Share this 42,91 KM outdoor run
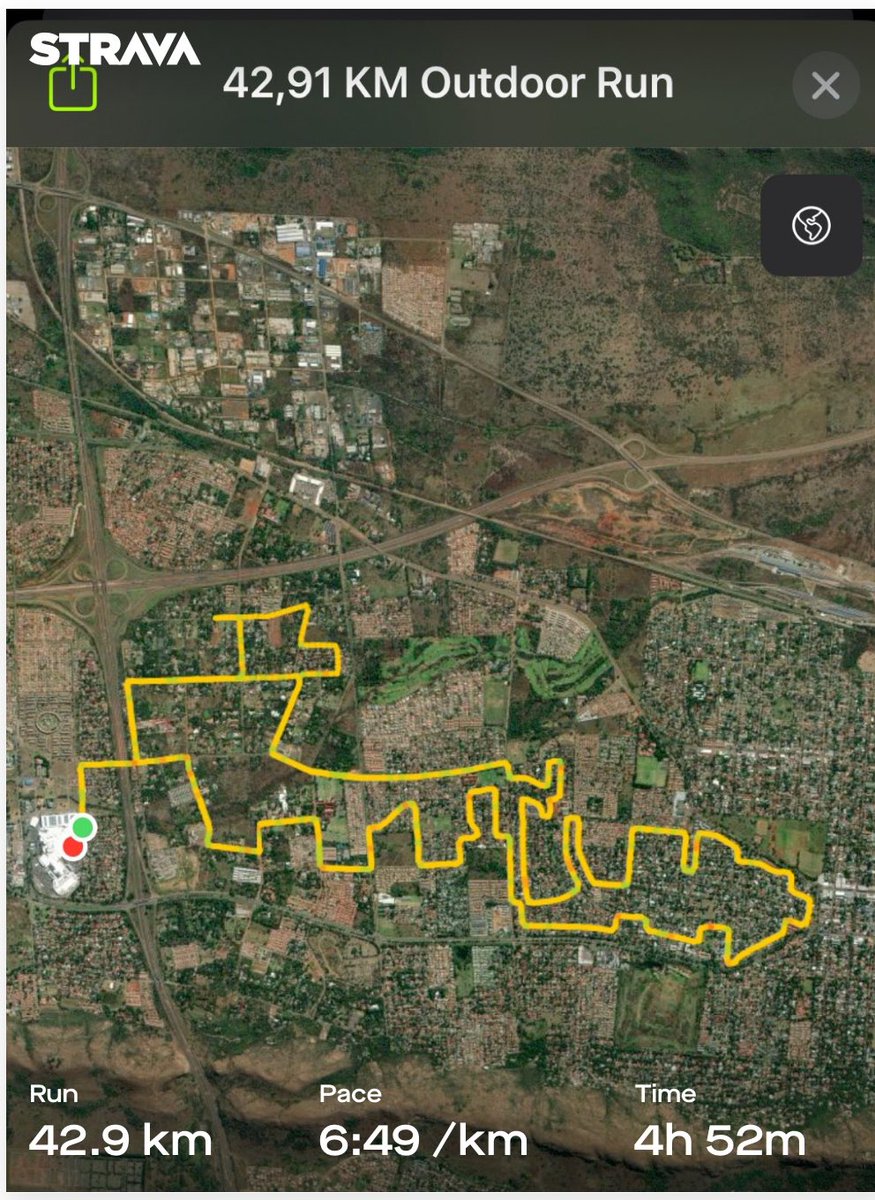This screenshot has width=875, height=1200. (73, 87)
